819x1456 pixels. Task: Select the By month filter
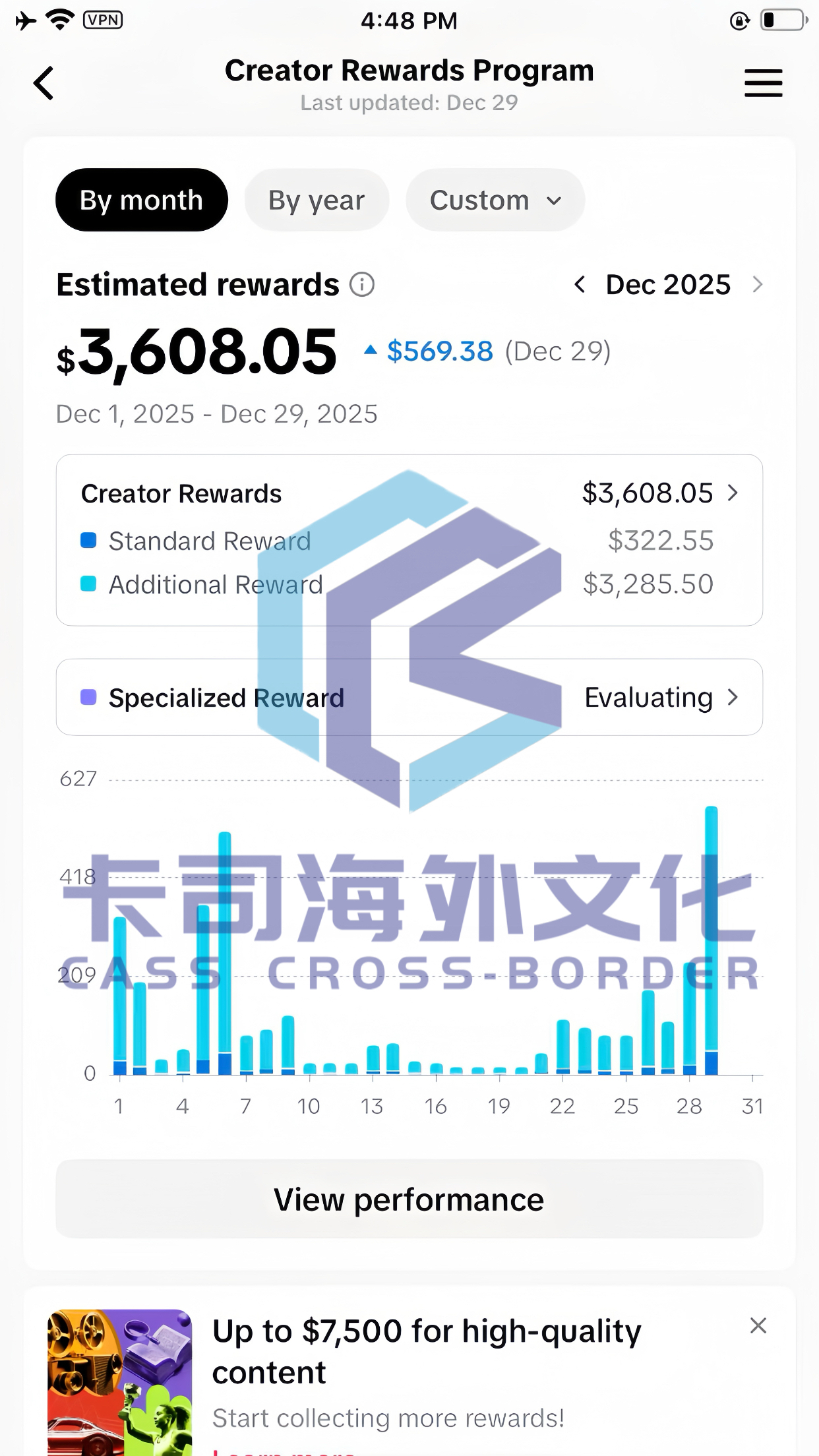coord(141,200)
